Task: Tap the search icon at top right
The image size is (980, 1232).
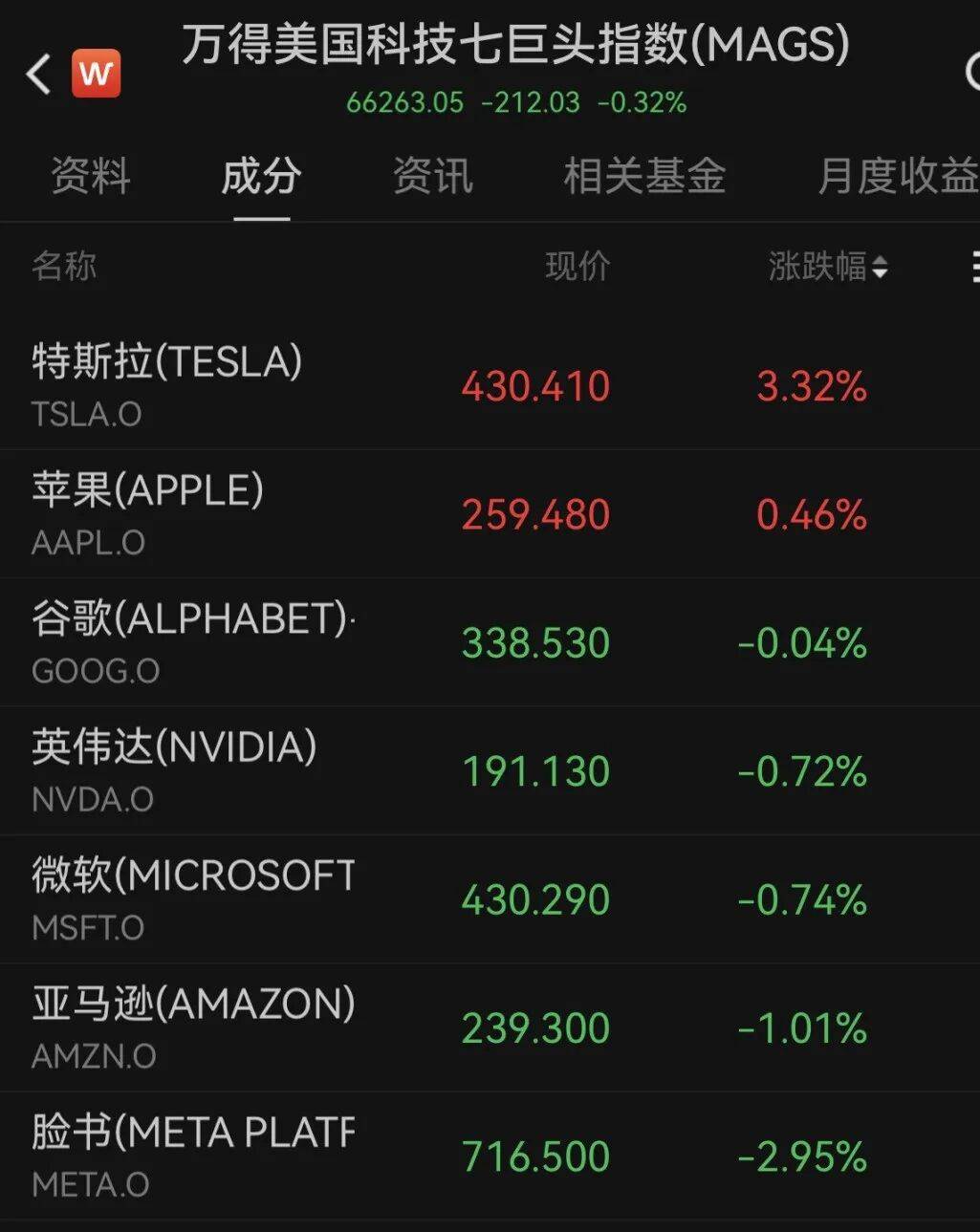Action: click(970, 73)
